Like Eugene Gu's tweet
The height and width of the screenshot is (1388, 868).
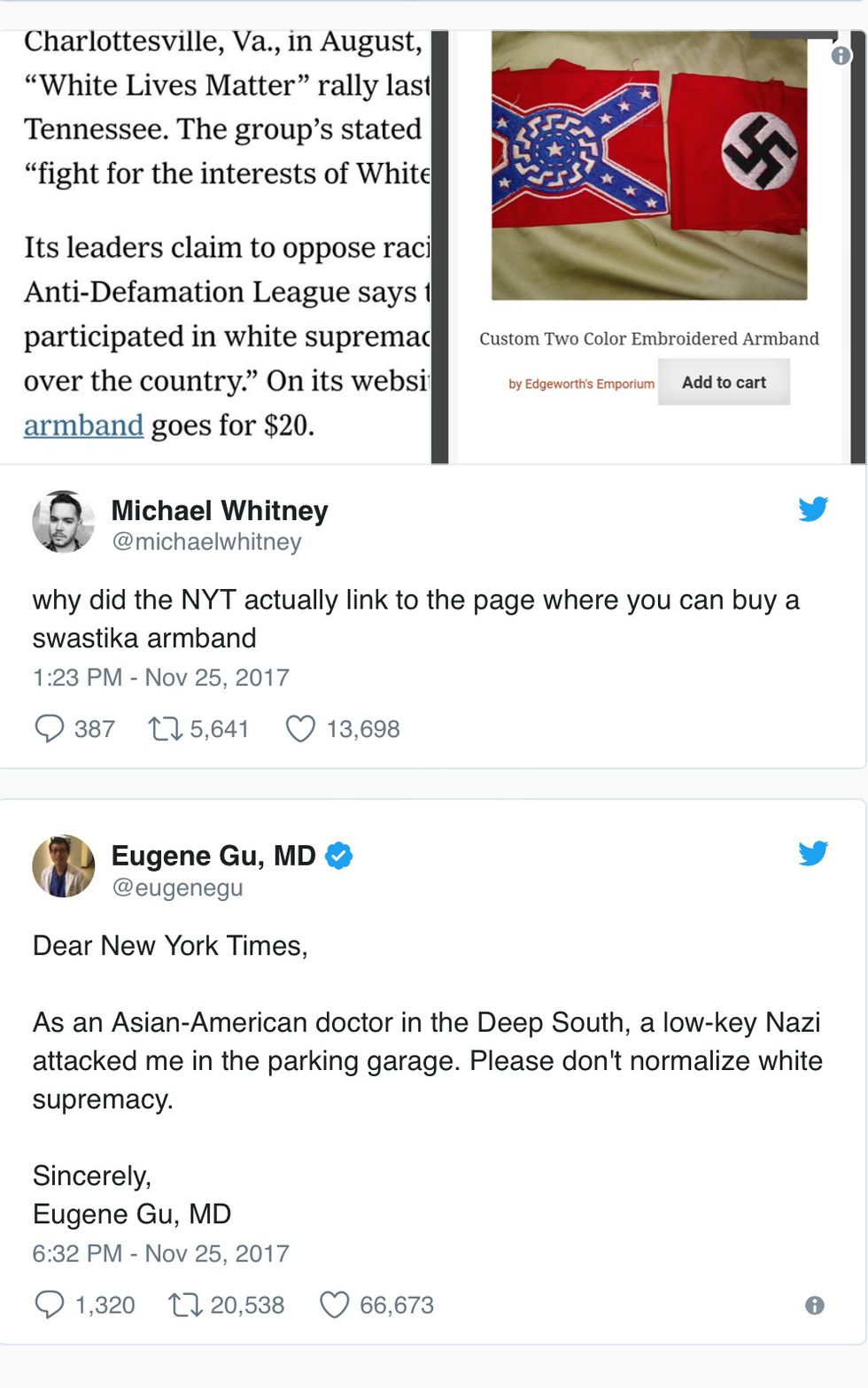[x=334, y=1304]
